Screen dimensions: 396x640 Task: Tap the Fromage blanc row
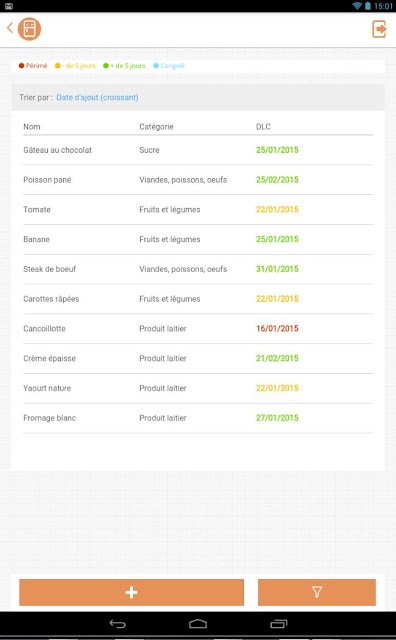tap(198, 418)
